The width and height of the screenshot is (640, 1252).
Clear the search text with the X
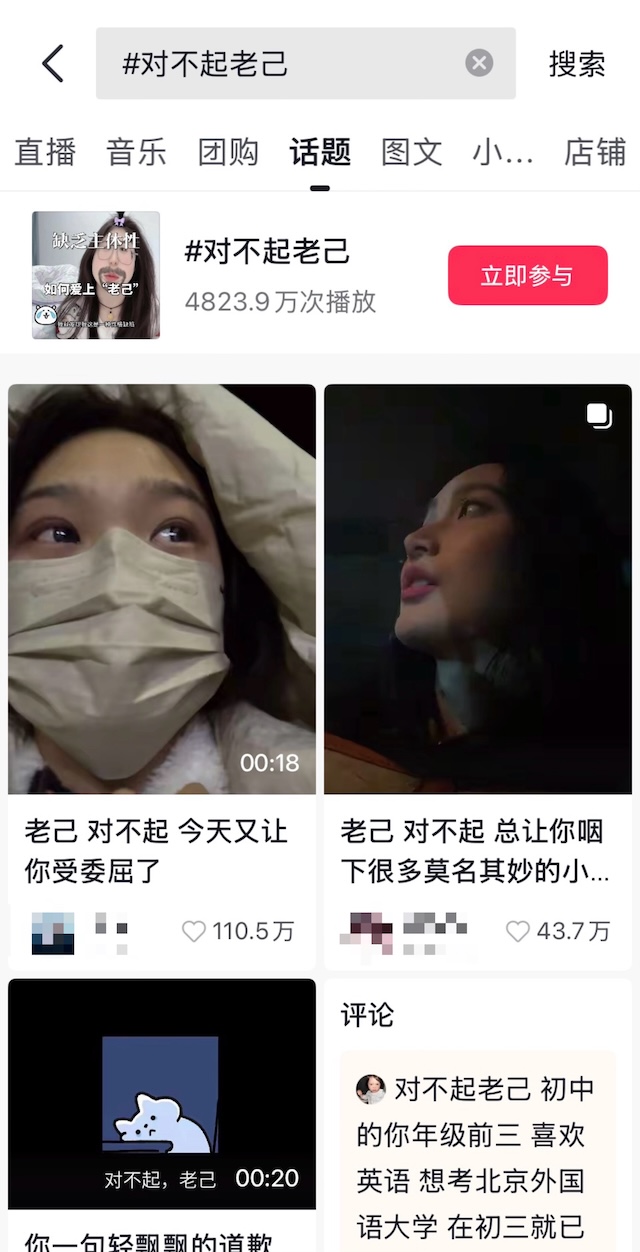[479, 64]
